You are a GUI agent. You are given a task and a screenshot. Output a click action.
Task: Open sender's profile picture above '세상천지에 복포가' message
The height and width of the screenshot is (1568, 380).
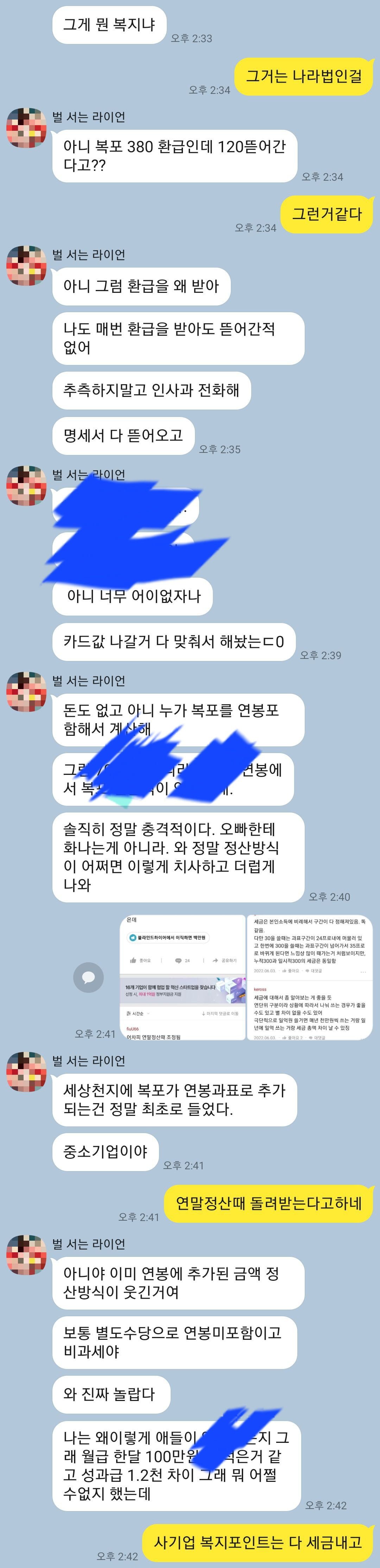(x=26, y=1072)
